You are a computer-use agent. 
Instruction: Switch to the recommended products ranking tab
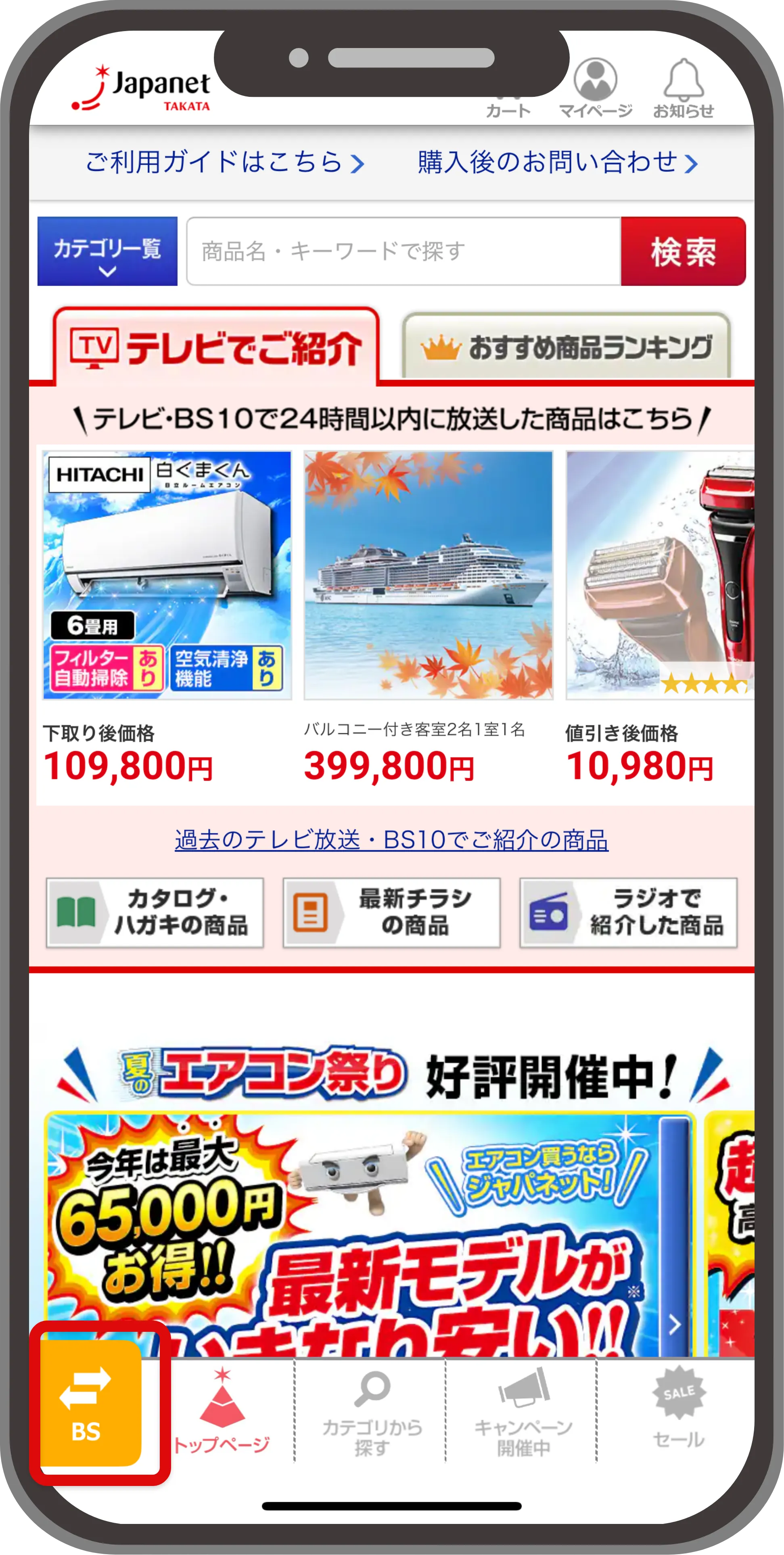pos(566,348)
